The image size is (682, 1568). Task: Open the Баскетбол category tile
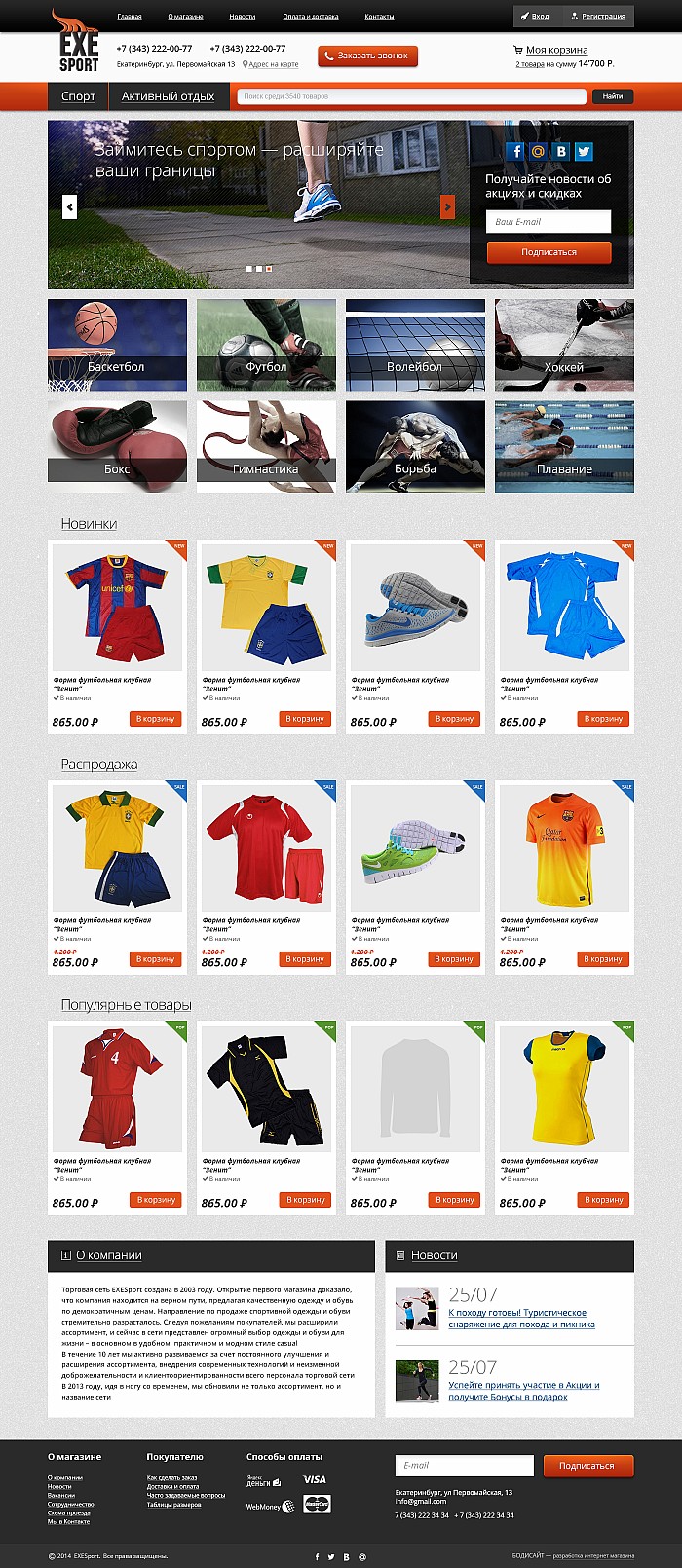click(x=117, y=345)
